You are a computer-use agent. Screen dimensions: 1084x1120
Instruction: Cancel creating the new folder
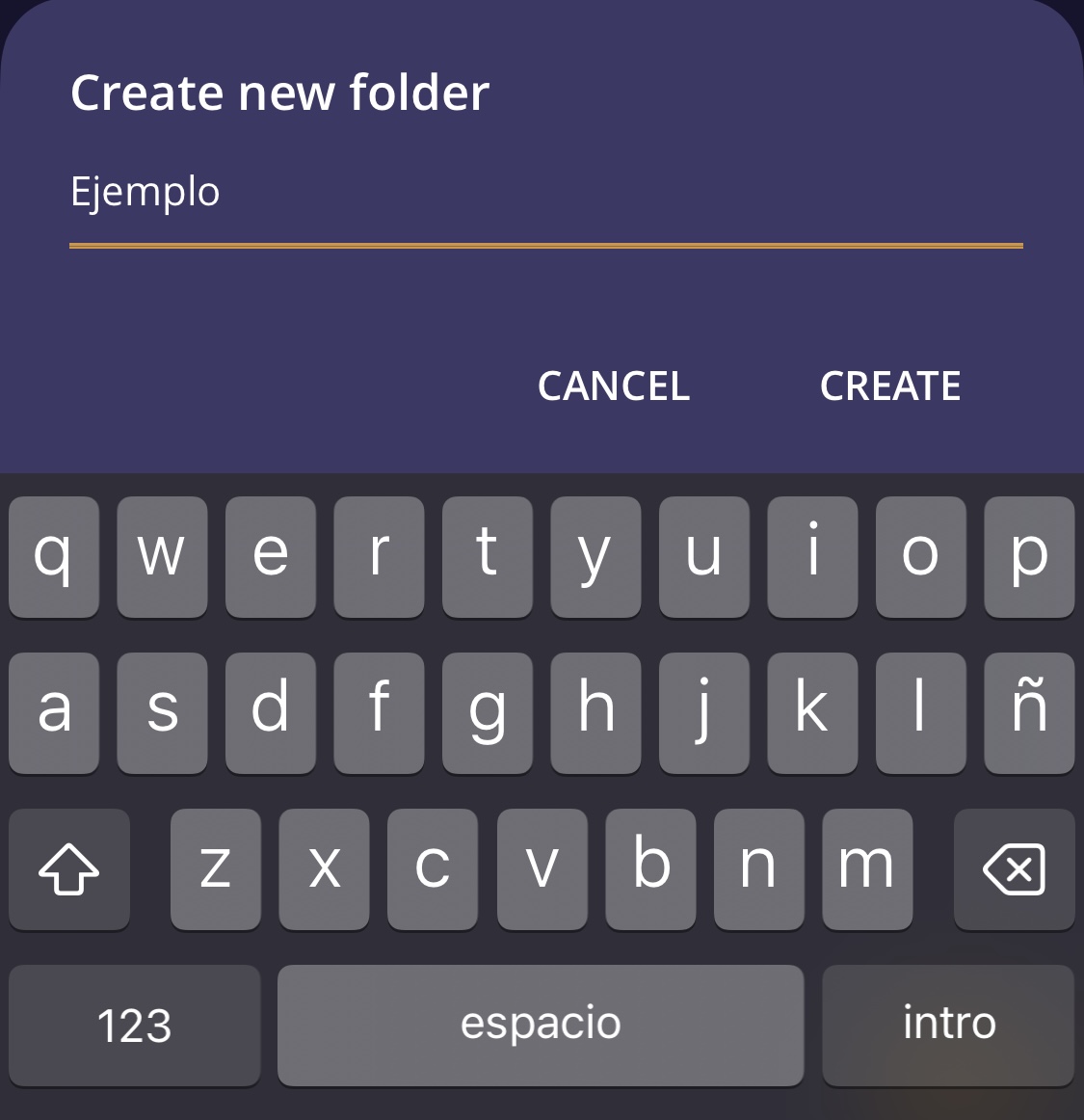pyautogui.click(x=614, y=387)
